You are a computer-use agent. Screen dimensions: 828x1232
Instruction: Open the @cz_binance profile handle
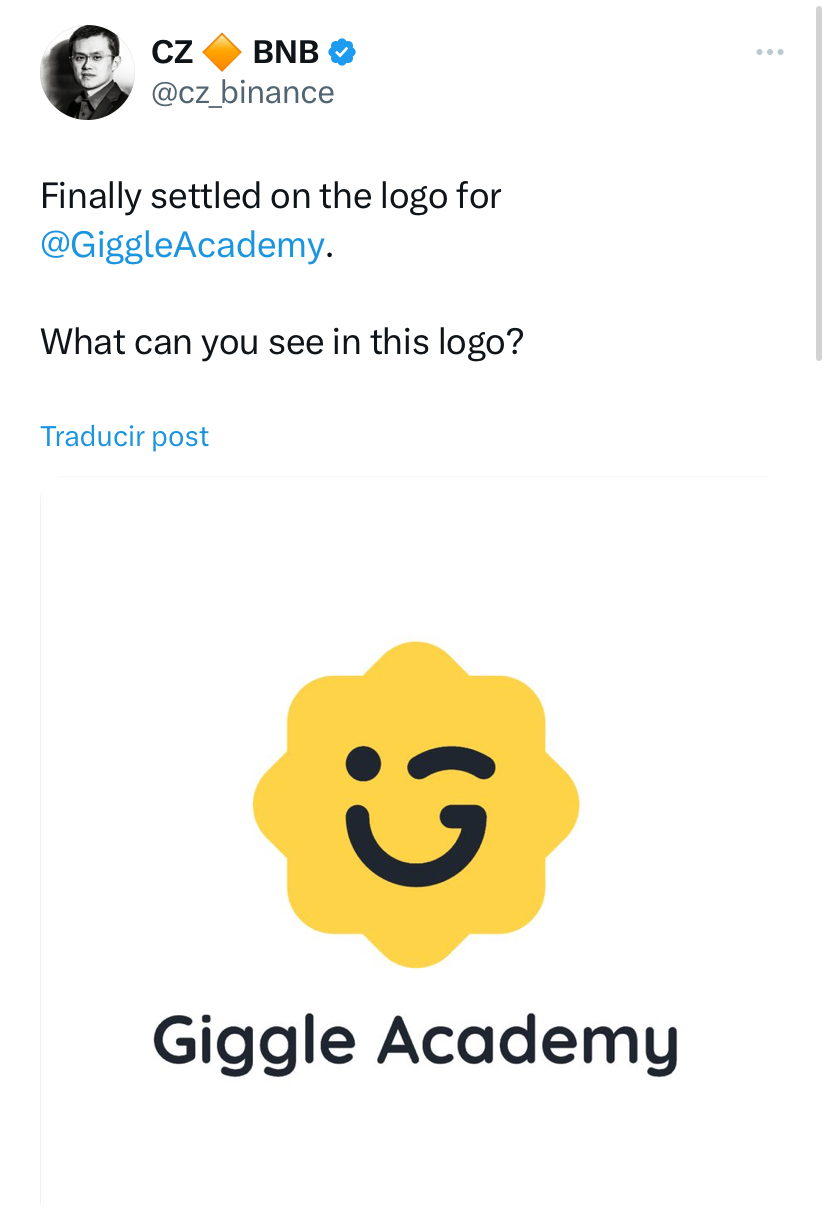(x=242, y=93)
